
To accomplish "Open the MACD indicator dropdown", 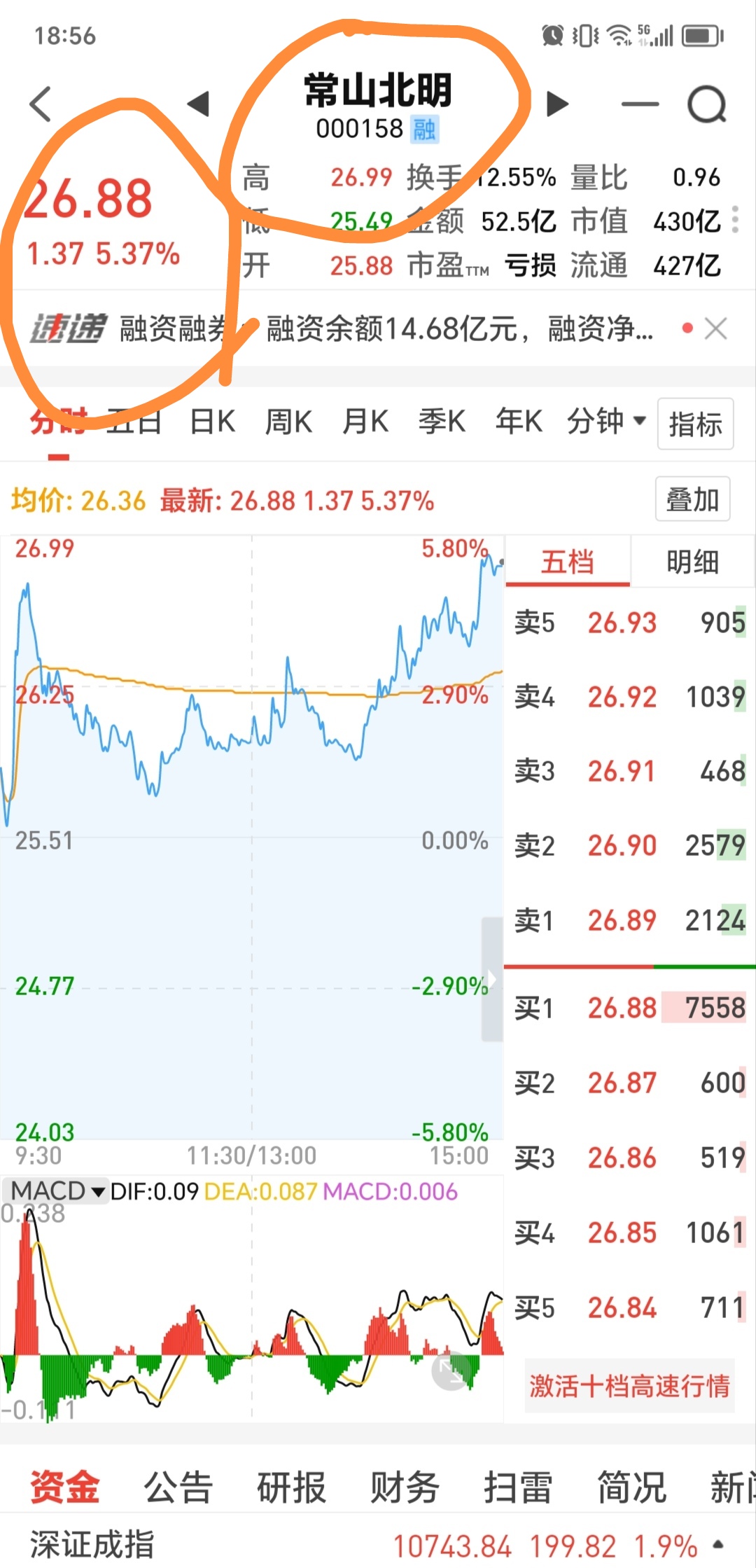I will pyautogui.click(x=57, y=1191).
